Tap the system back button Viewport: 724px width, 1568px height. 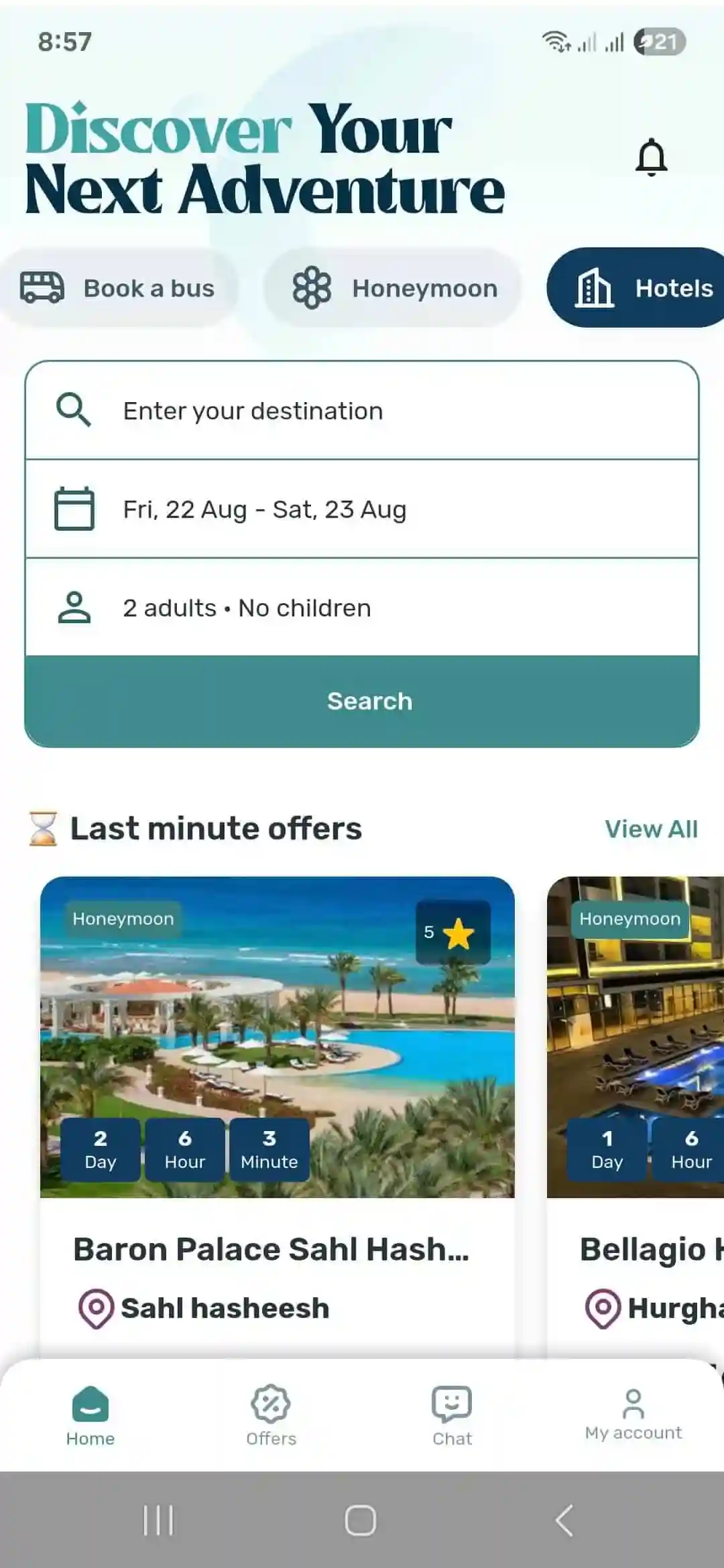tap(564, 1520)
